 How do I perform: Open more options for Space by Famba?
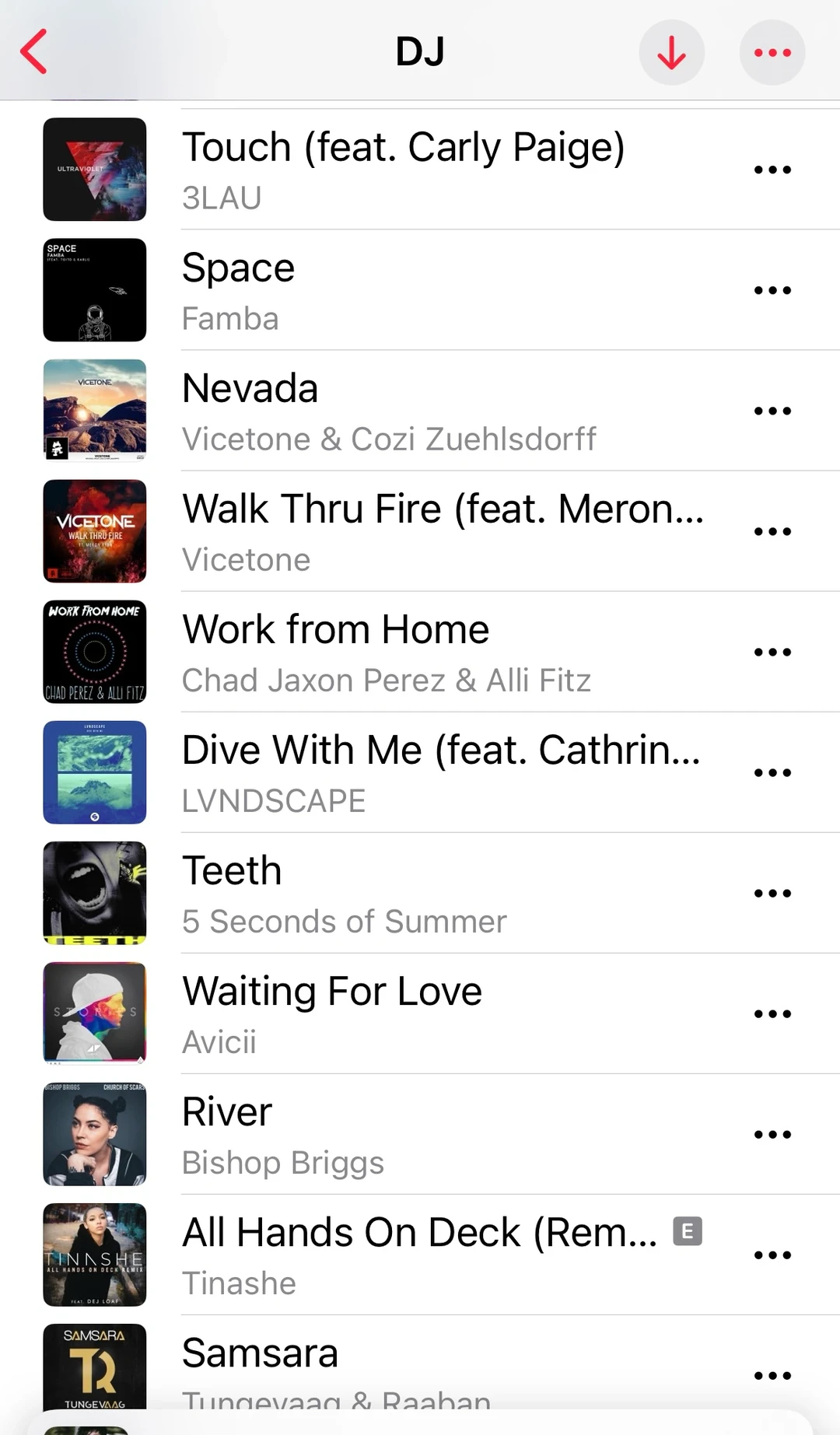coord(772,290)
